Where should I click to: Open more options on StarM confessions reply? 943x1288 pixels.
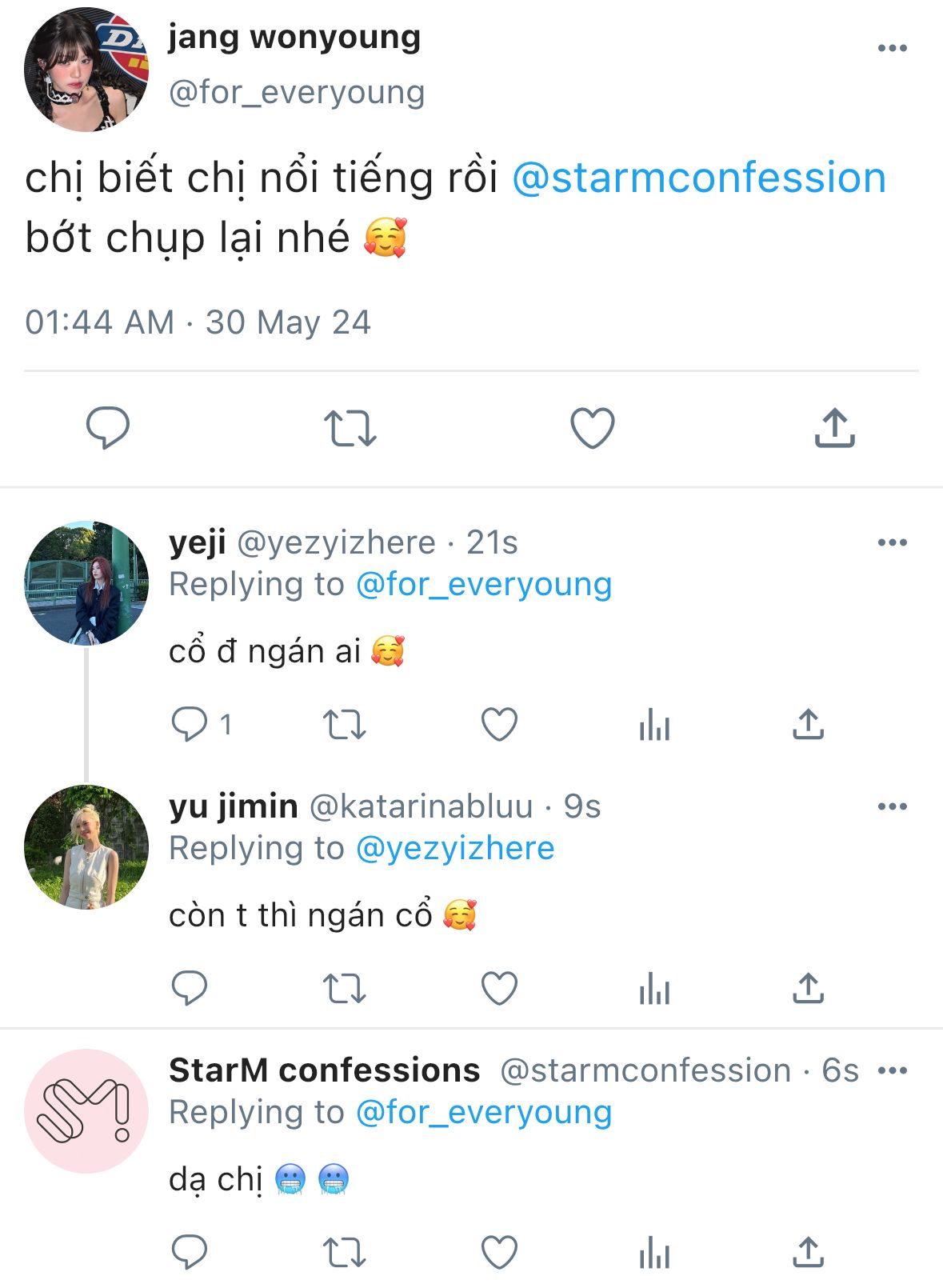[891, 1070]
